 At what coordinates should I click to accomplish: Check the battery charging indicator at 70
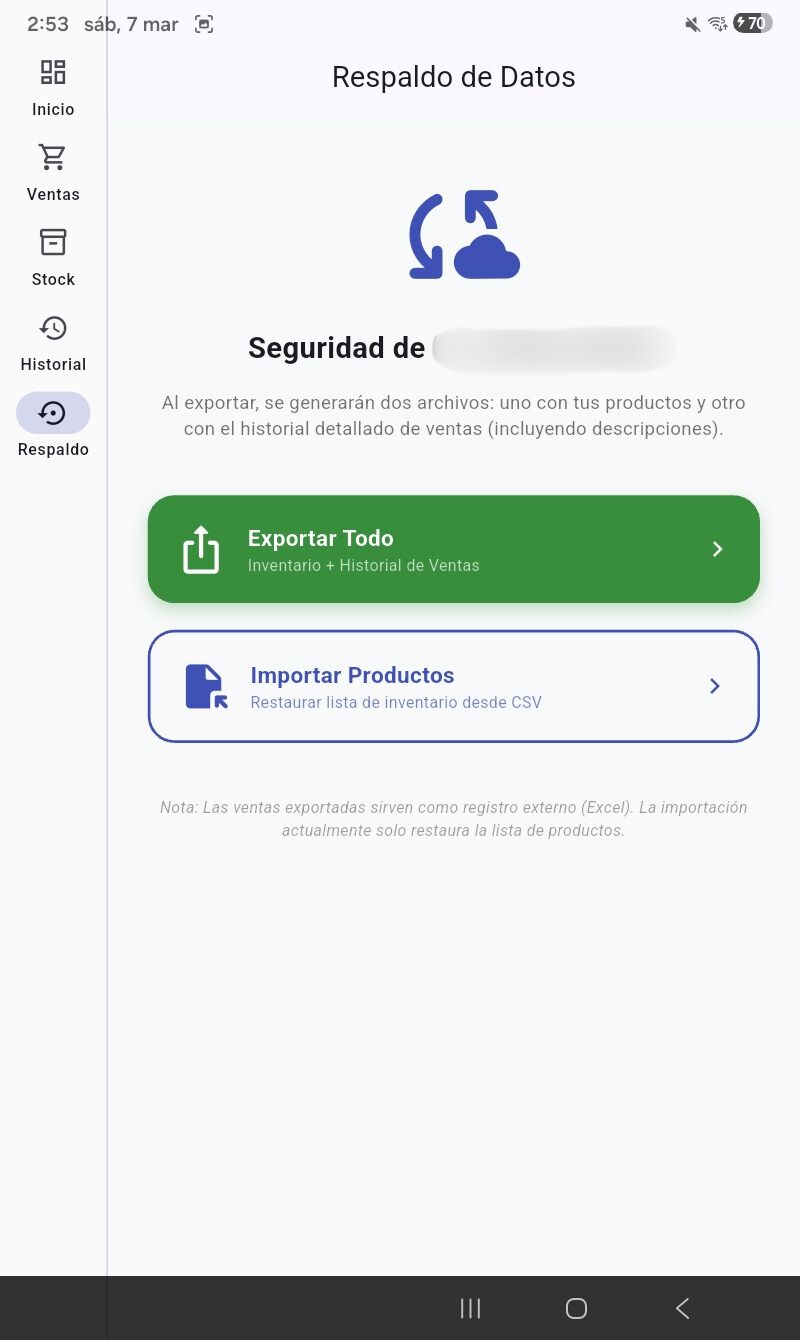[750, 23]
